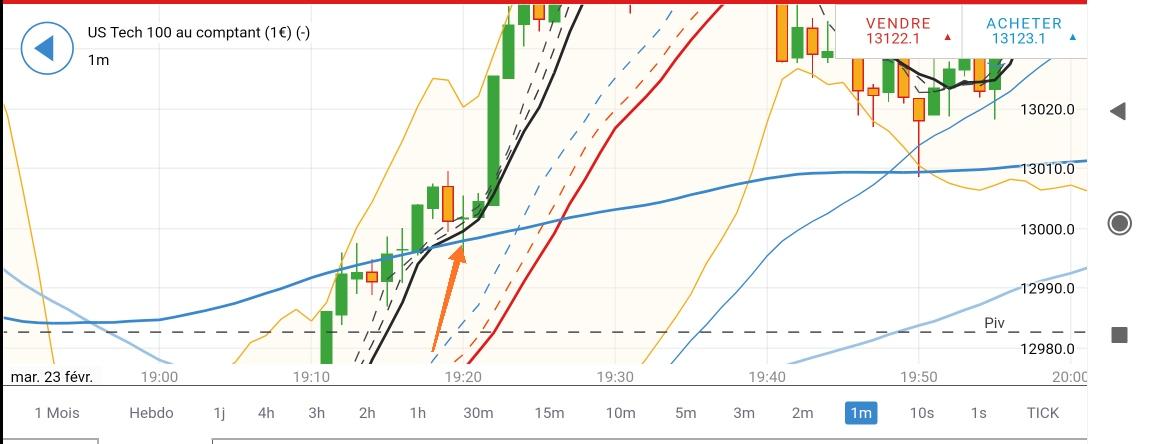Select the 15m interval
Viewport: 1152px width, 444px height.
[549, 413]
